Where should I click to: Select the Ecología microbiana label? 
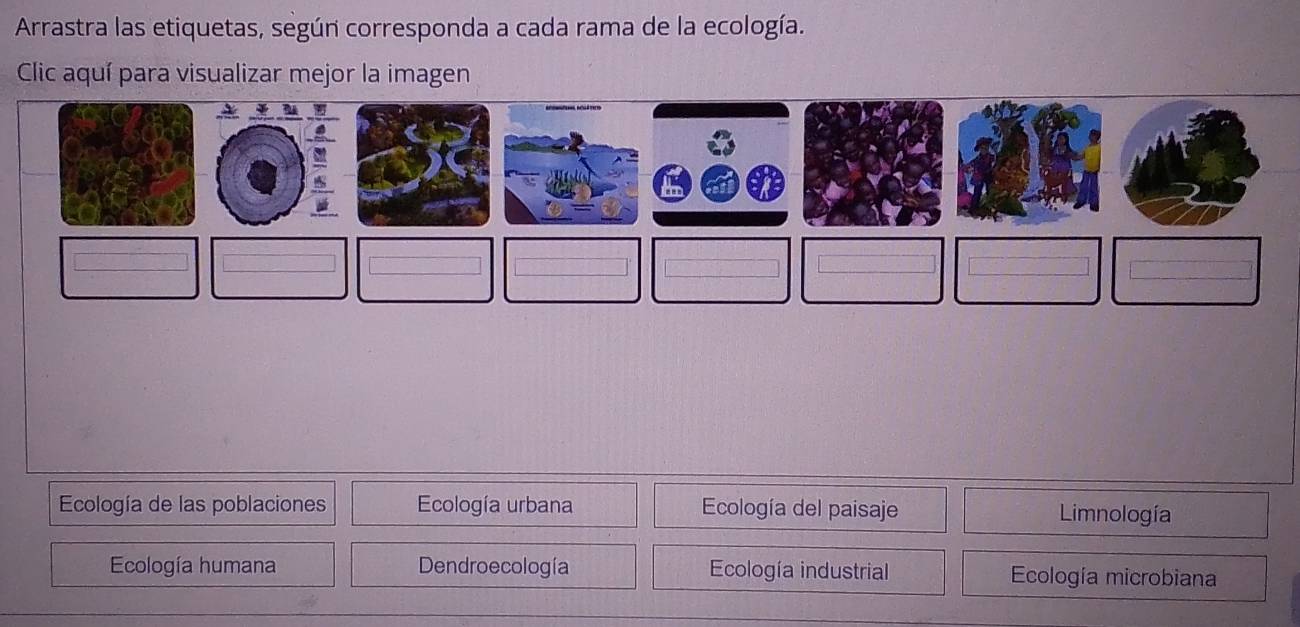(x=1113, y=577)
